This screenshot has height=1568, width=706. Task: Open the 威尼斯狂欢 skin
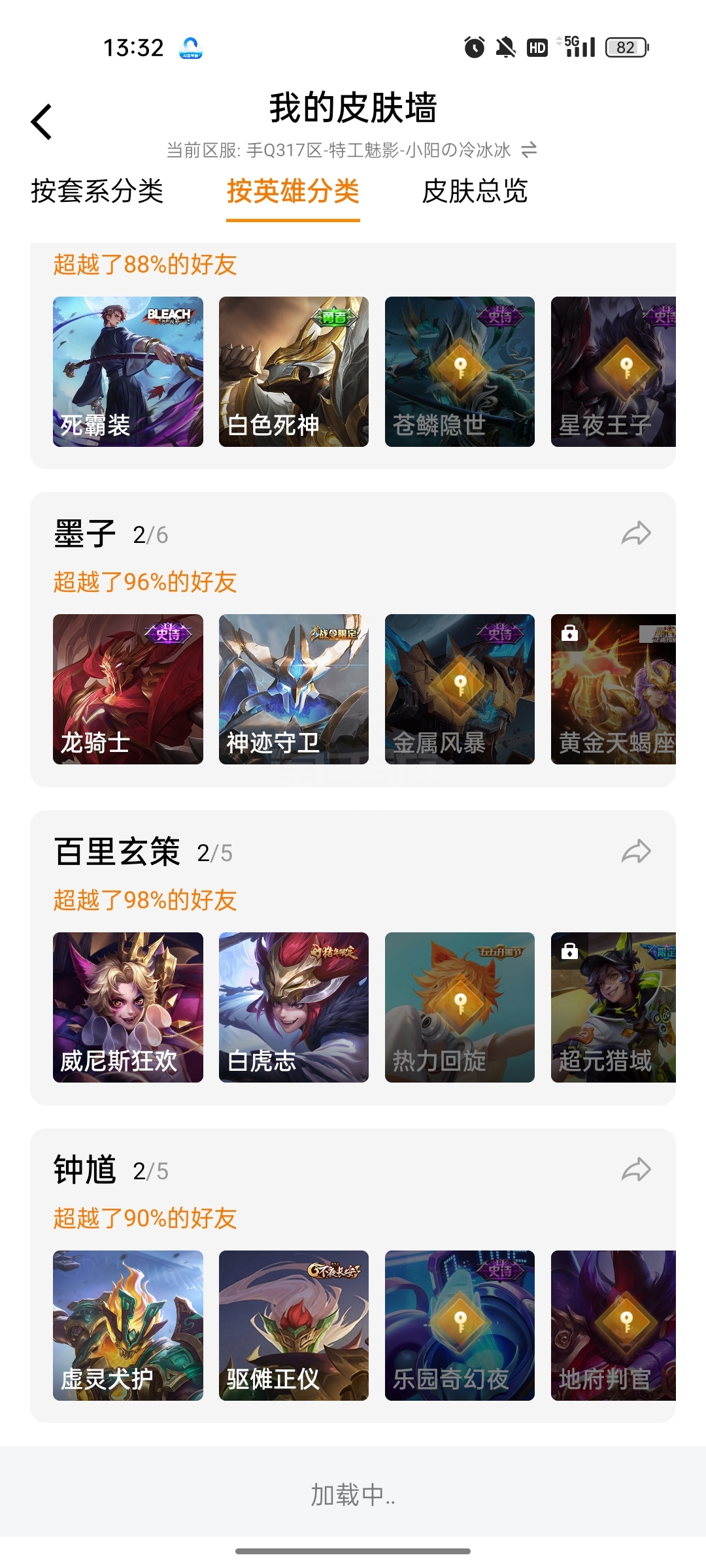coord(128,1007)
